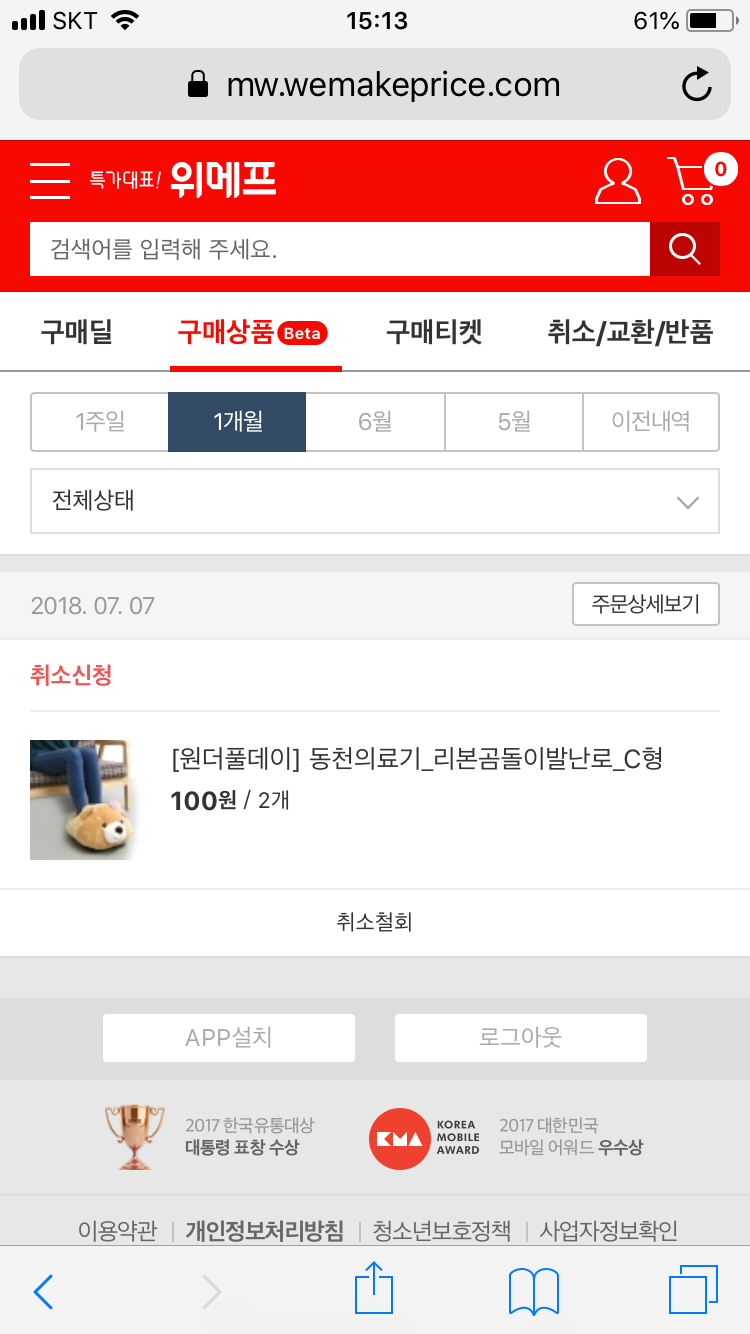Tap 로그아웃 to log out
The width and height of the screenshot is (750, 1334).
pos(521,1038)
